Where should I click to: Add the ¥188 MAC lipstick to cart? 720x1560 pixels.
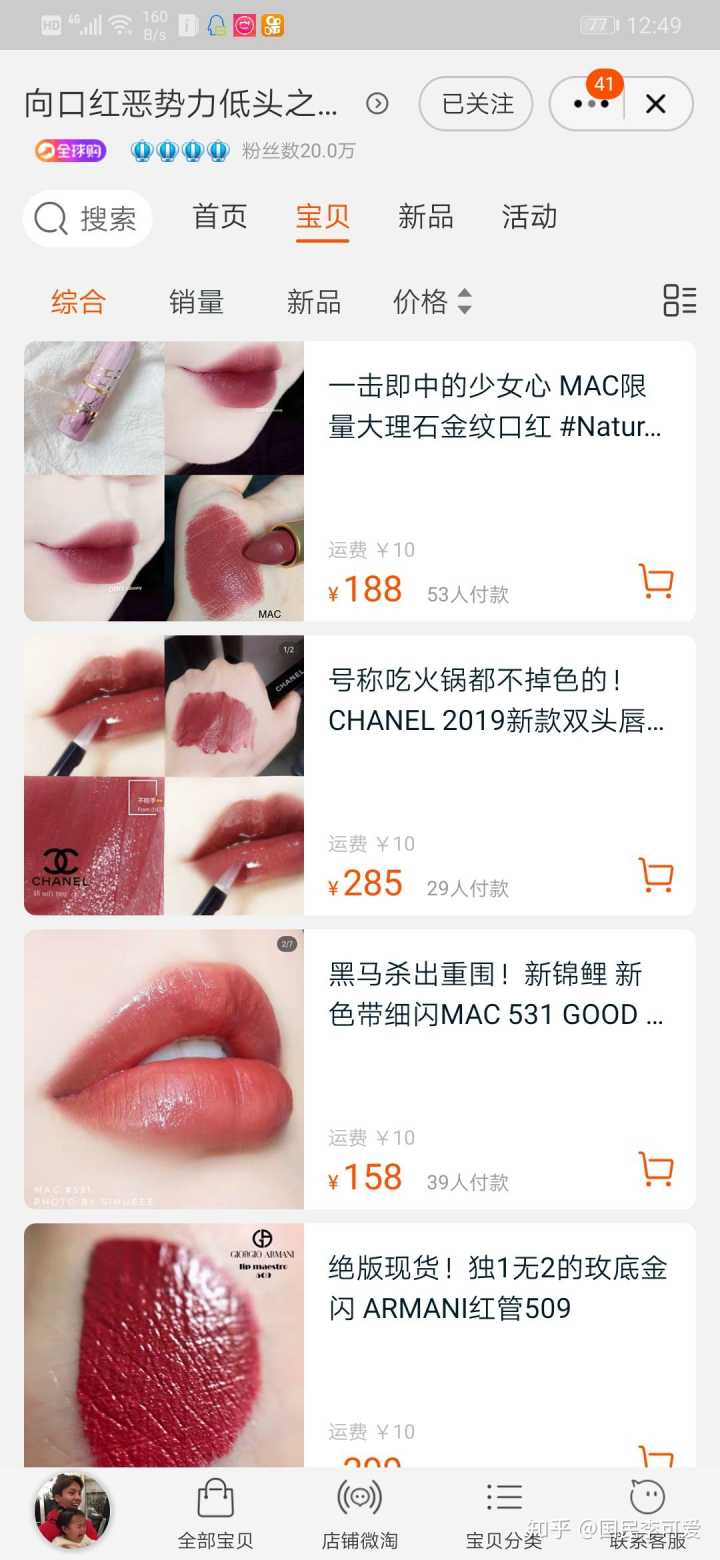click(x=656, y=581)
